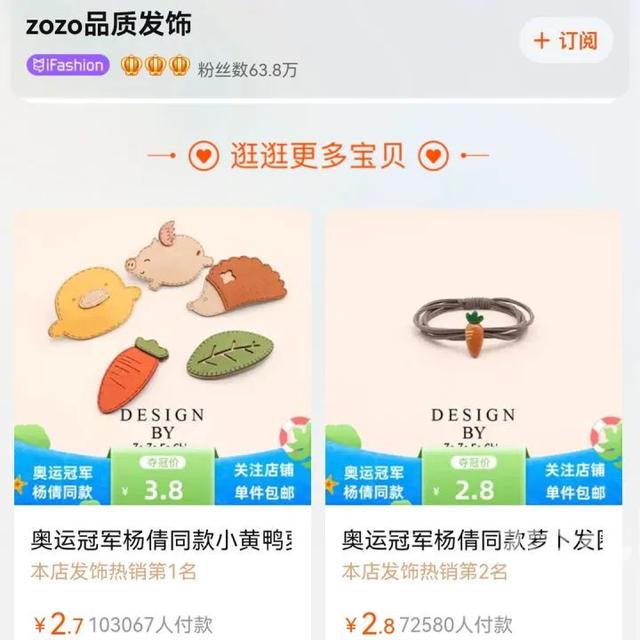Open the zozo品质发饰 shop page
Screen dimensions: 640x640
pyautogui.click(x=109, y=24)
